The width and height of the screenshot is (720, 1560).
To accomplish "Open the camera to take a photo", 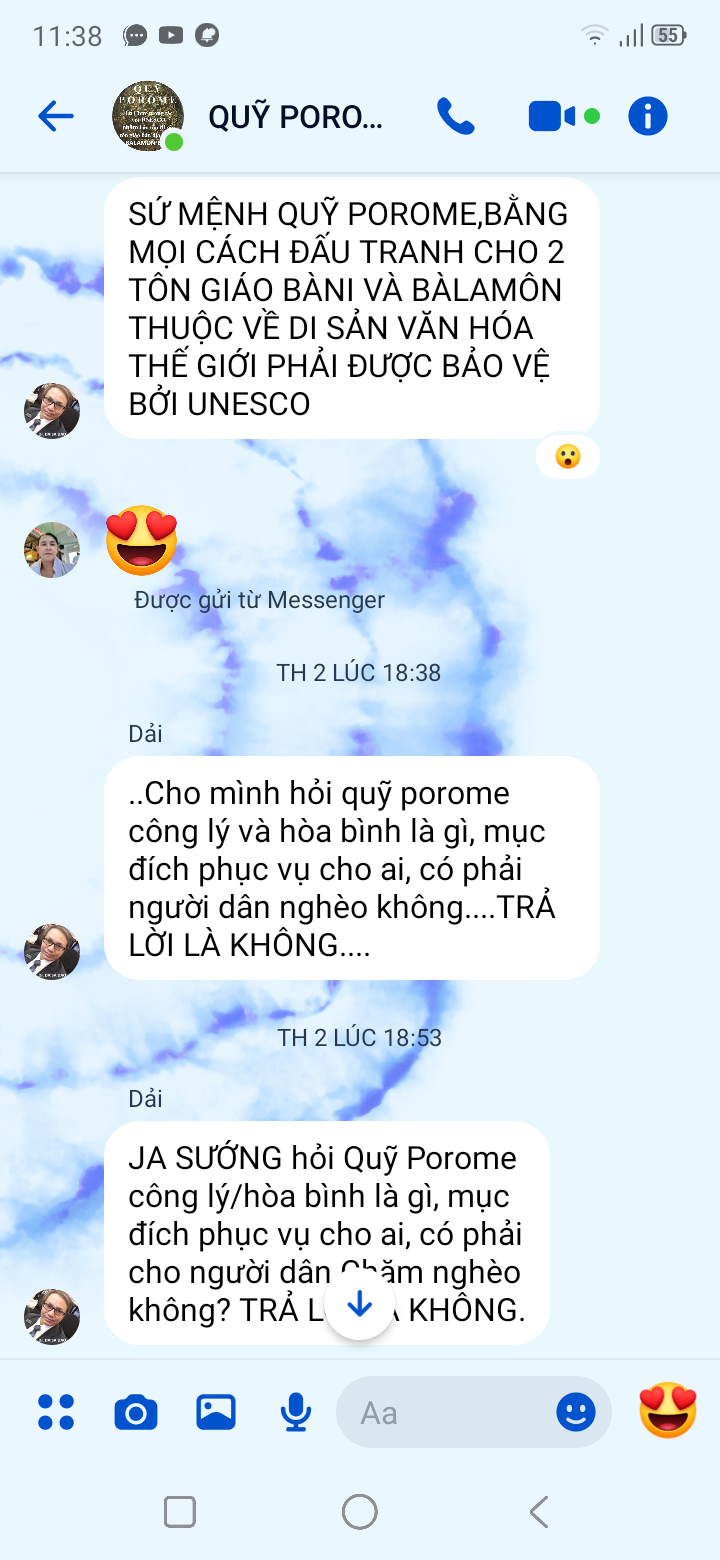I will tap(136, 1412).
